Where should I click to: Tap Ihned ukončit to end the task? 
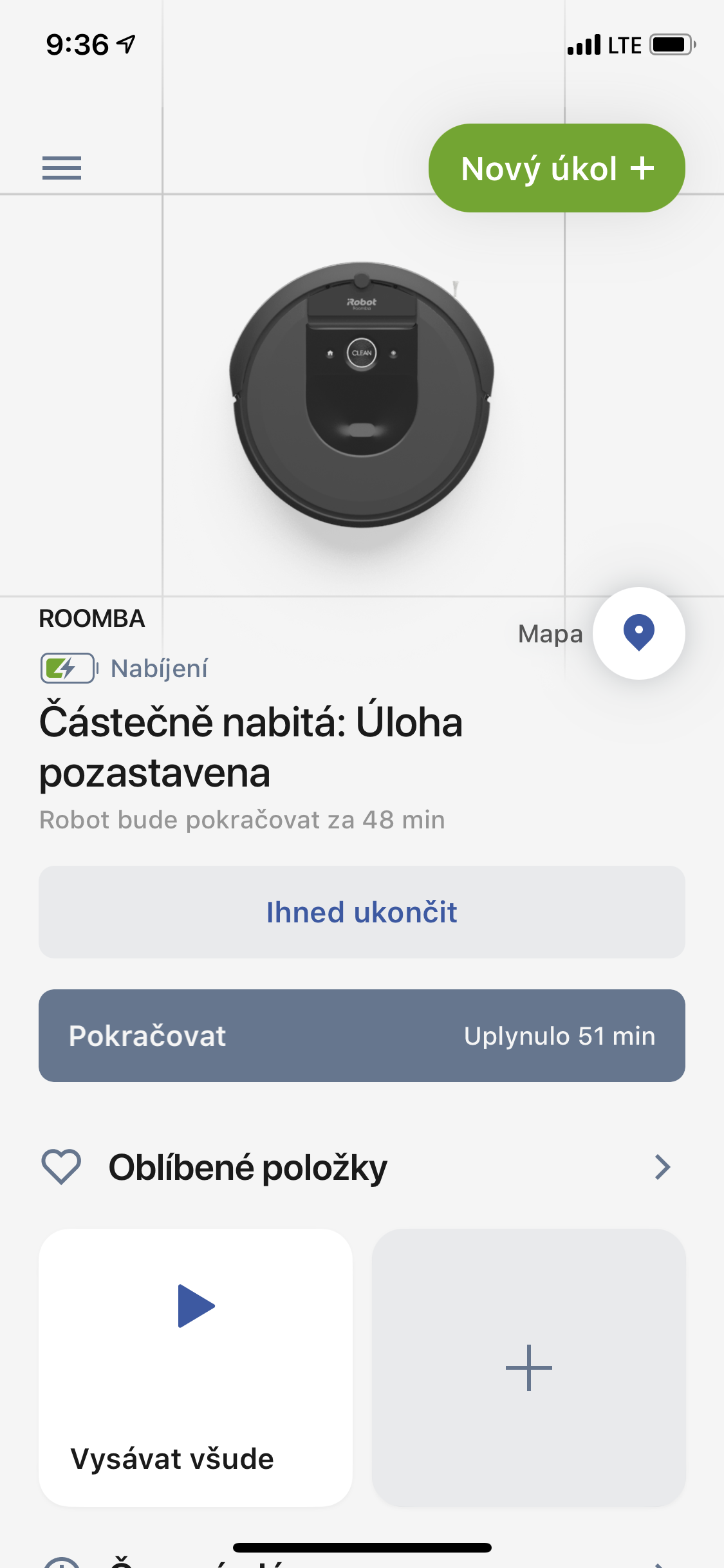362,912
